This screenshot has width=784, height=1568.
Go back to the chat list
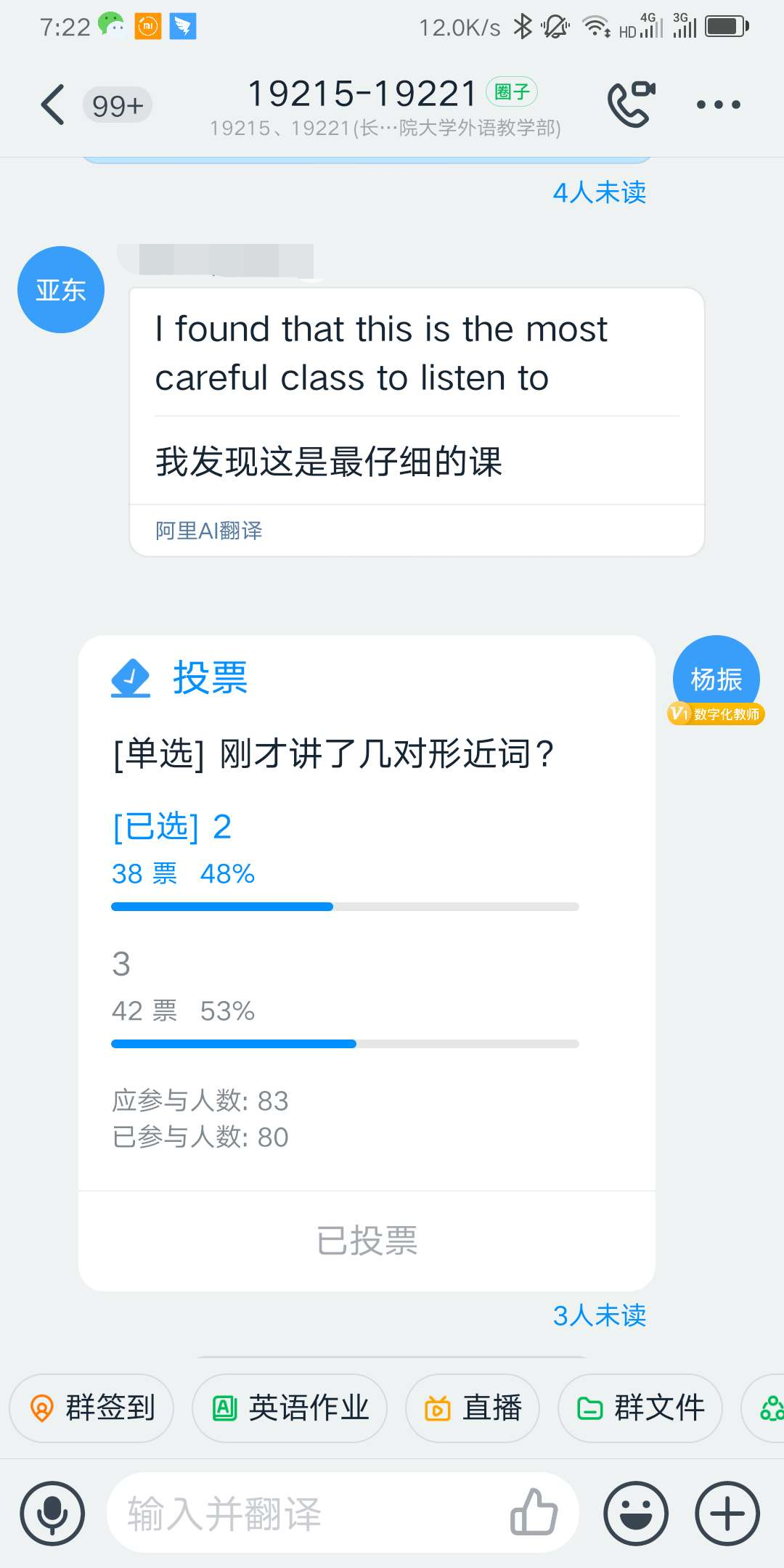(54, 105)
